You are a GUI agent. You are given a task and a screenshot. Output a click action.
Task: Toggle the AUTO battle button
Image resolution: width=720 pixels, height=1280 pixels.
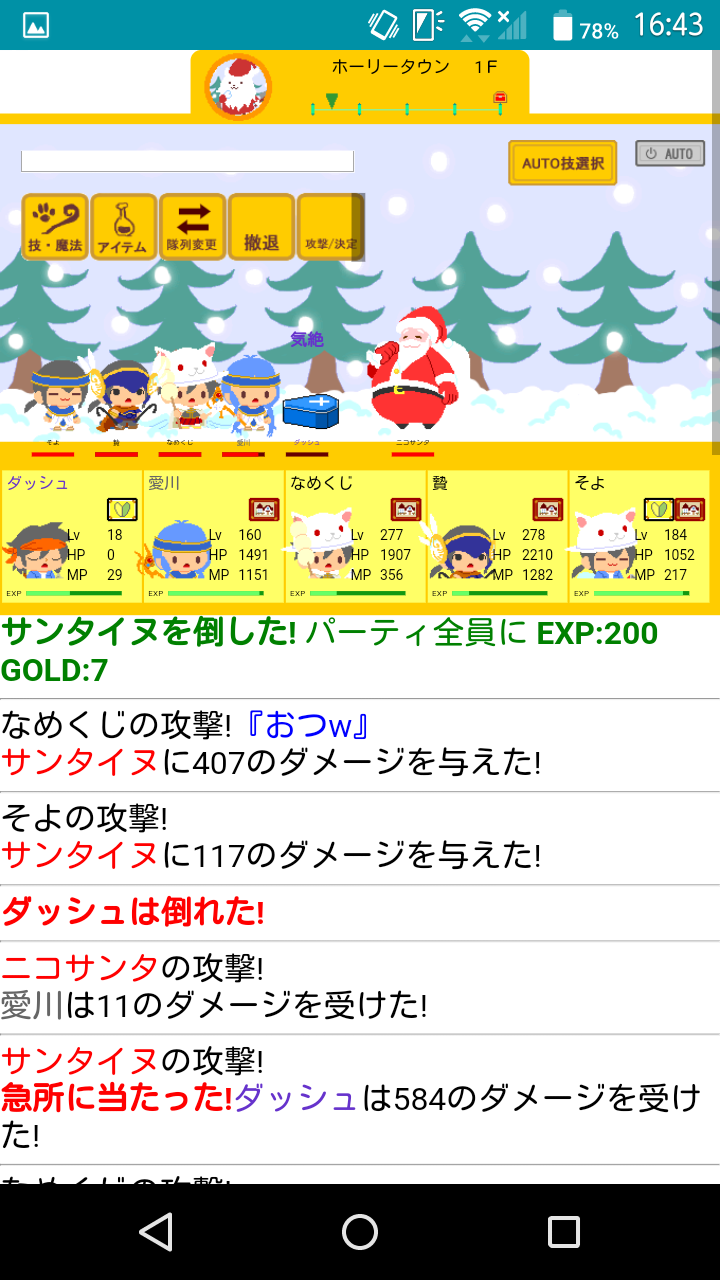[670, 154]
